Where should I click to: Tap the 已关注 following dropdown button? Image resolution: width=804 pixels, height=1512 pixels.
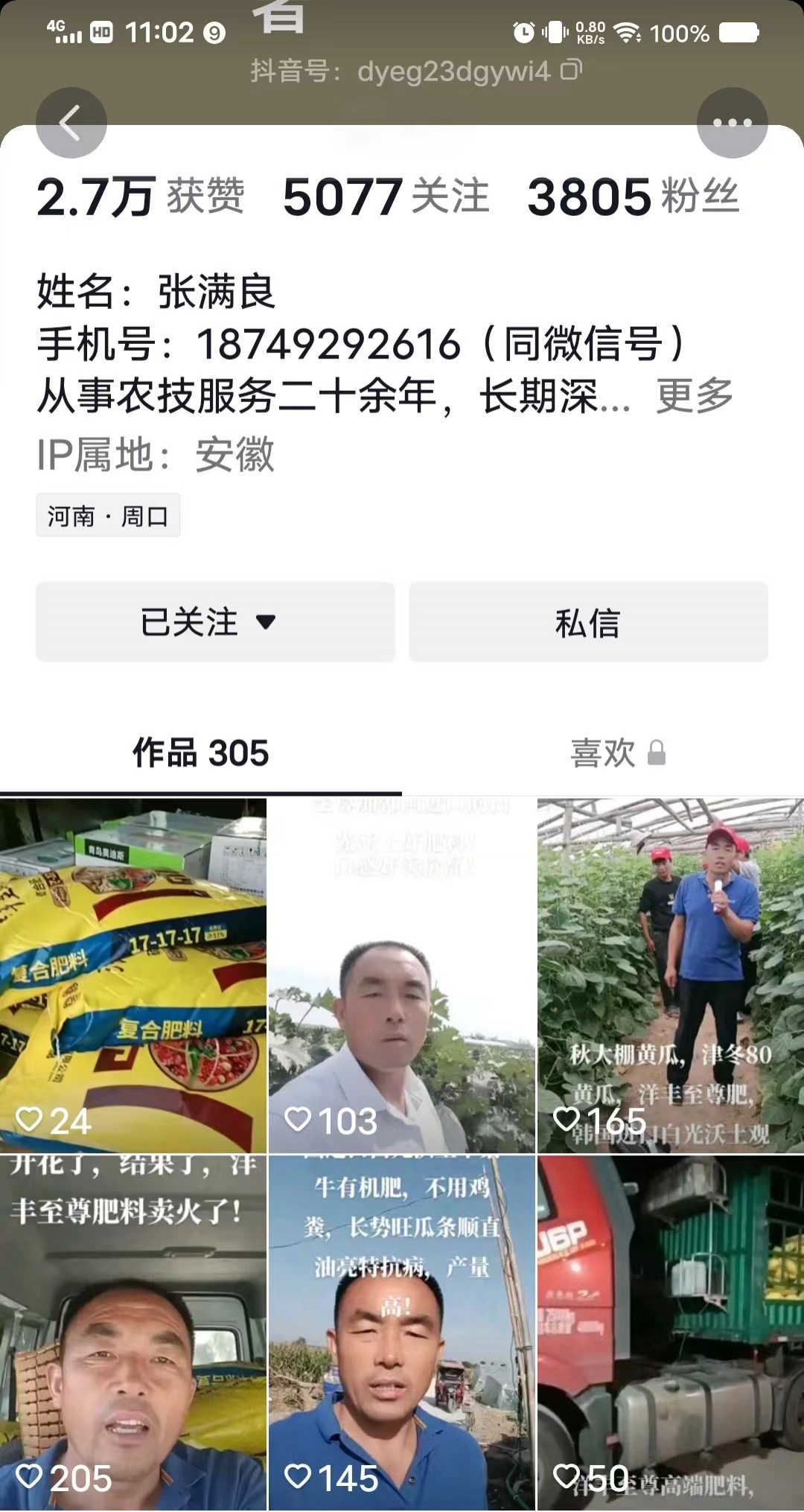[x=215, y=622]
